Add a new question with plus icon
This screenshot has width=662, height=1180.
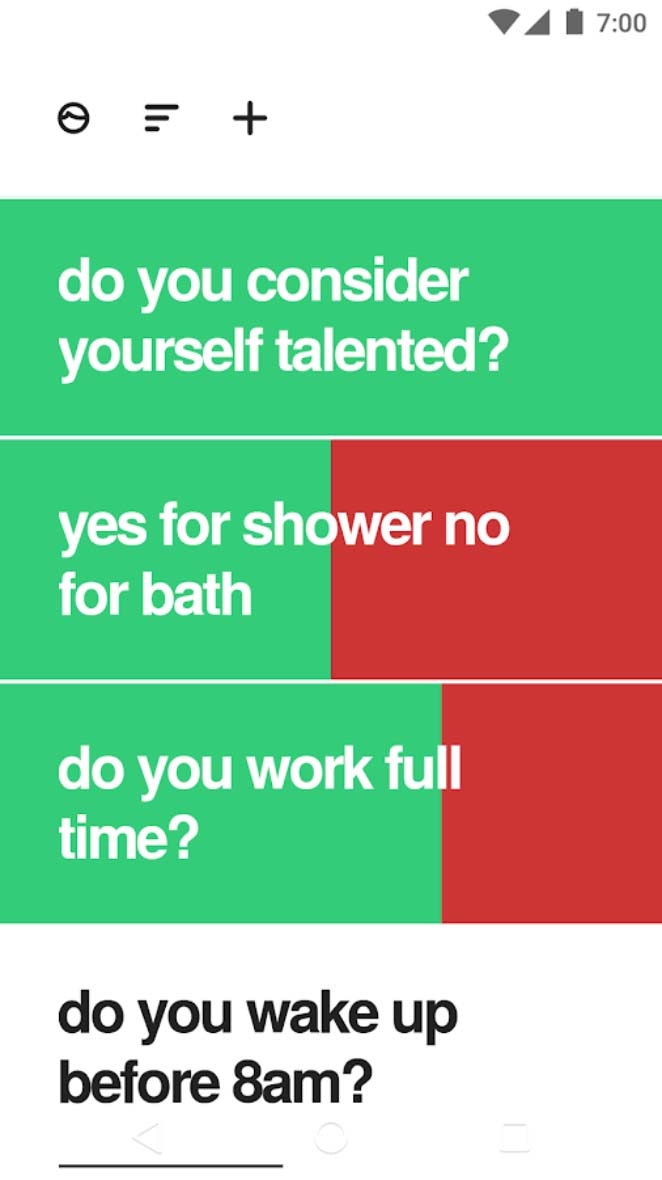250,119
